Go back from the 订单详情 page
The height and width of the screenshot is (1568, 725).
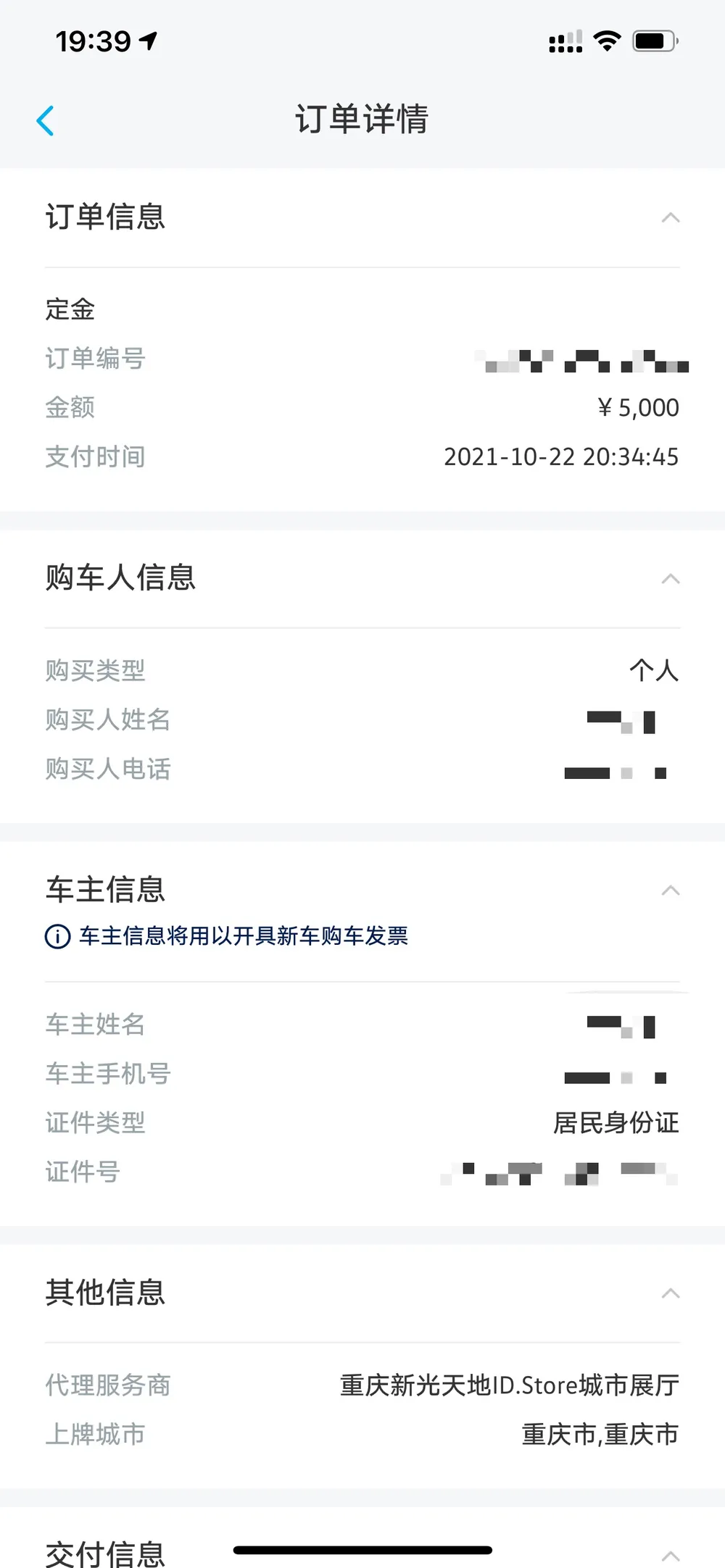45,120
